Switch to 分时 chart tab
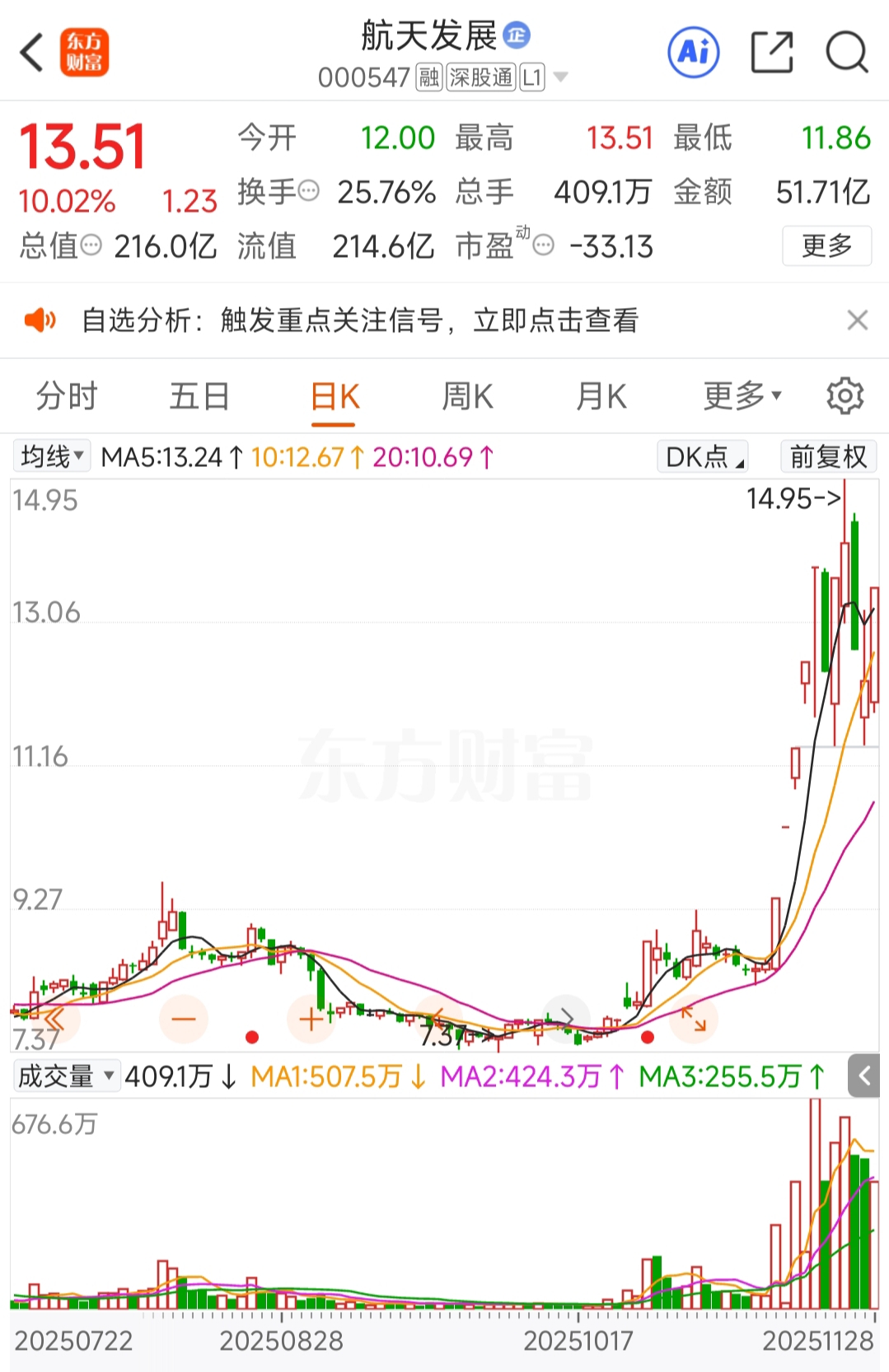The width and height of the screenshot is (889, 1372). [67, 396]
